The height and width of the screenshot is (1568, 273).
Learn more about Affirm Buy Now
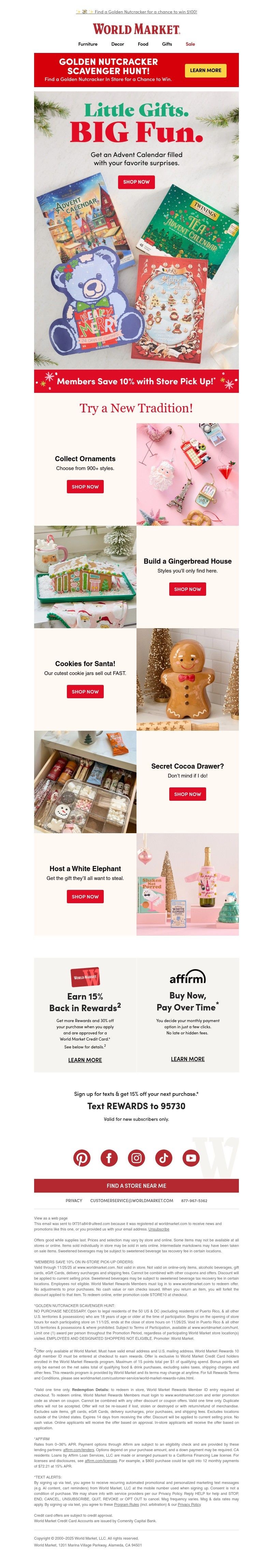coord(187,1059)
